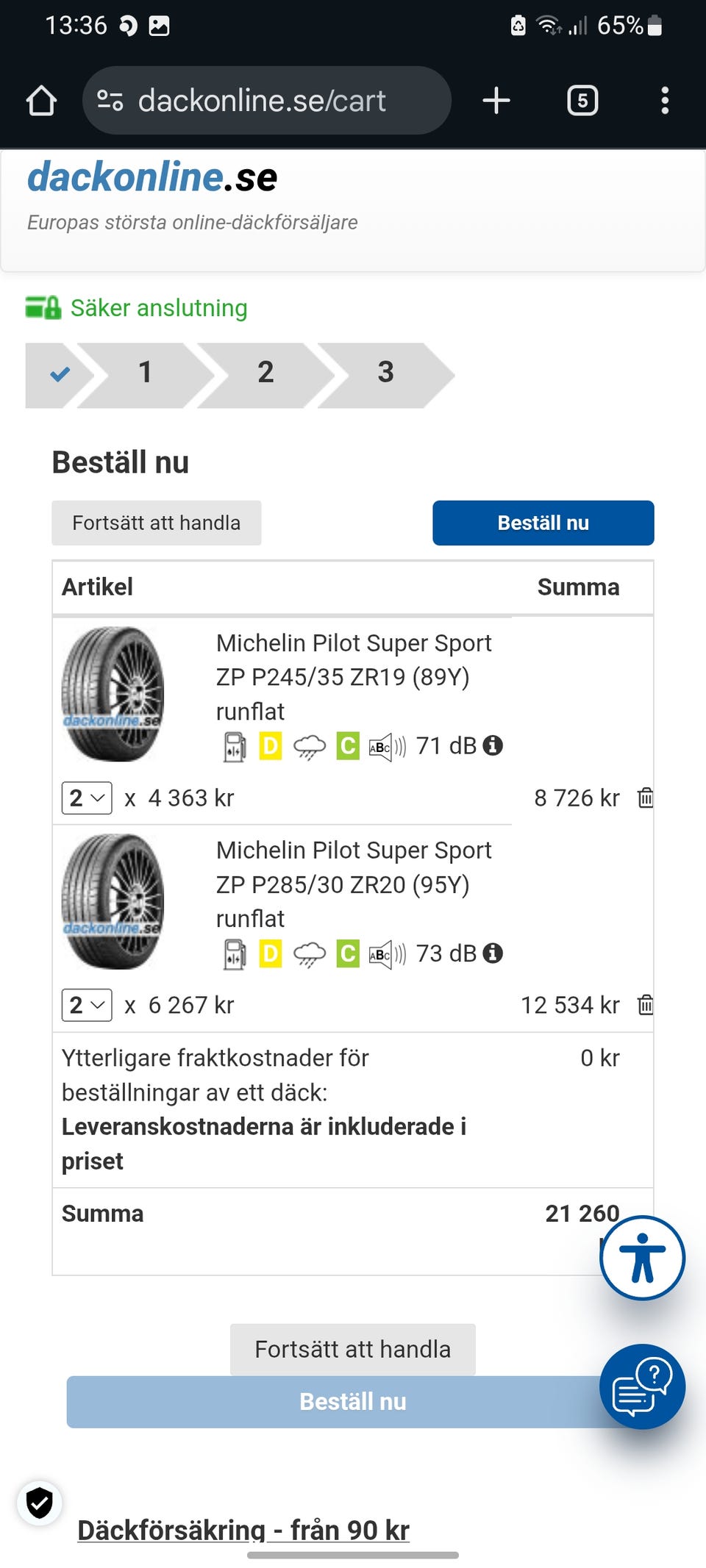Tap the lower Fortsätt att handla button
706x1568 pixels.
click(353, 1349)
